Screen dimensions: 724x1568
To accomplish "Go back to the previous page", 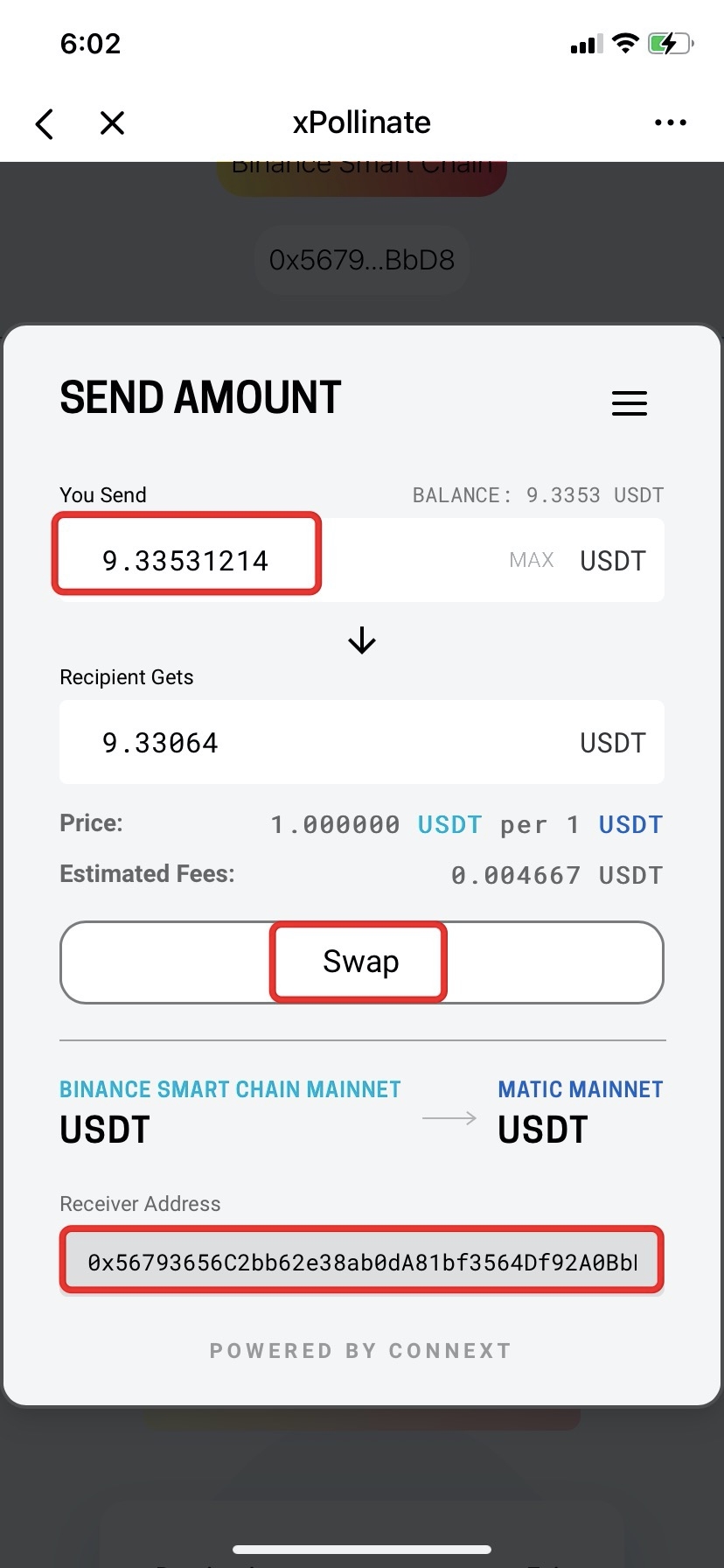I will tap(45, 123).
